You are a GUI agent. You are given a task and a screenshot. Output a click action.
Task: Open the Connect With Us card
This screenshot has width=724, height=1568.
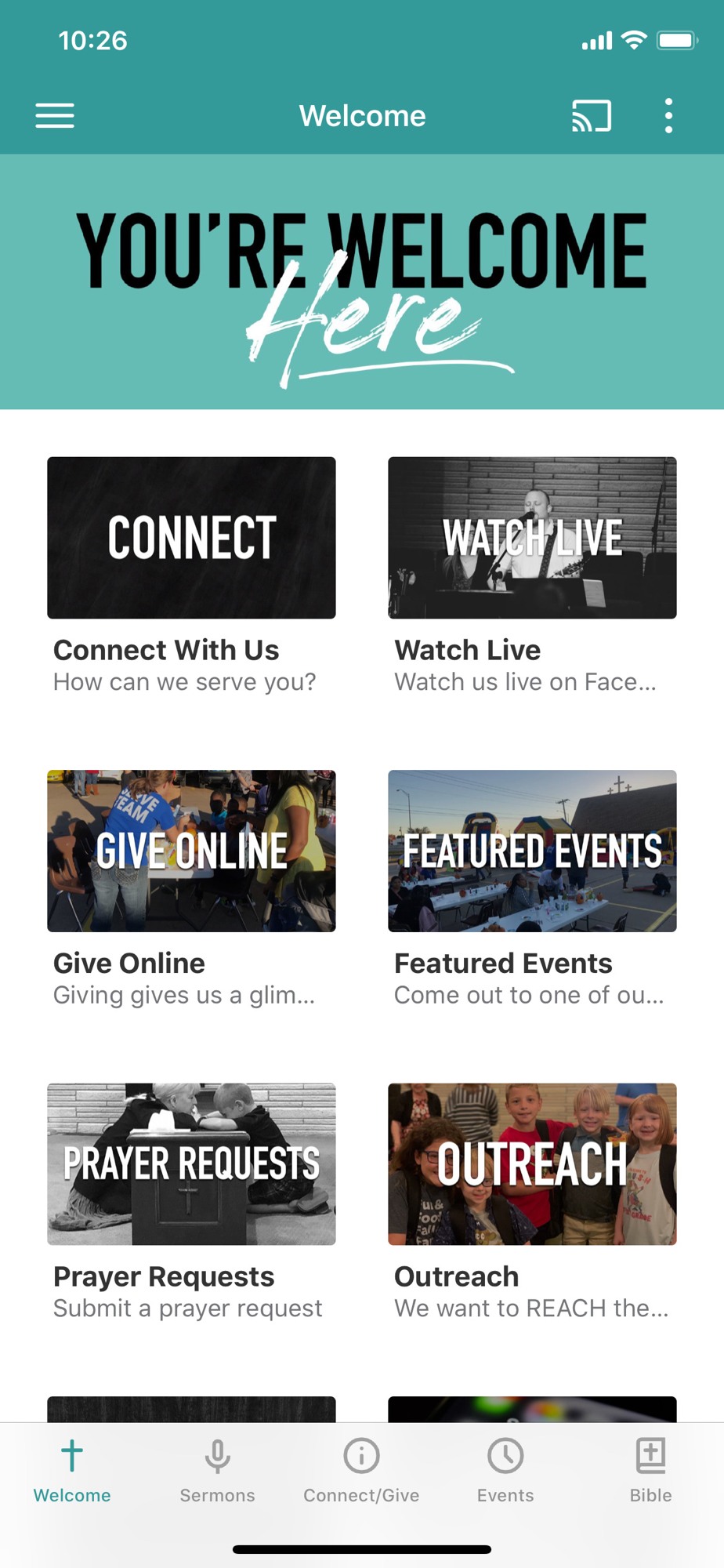point(191,576)
